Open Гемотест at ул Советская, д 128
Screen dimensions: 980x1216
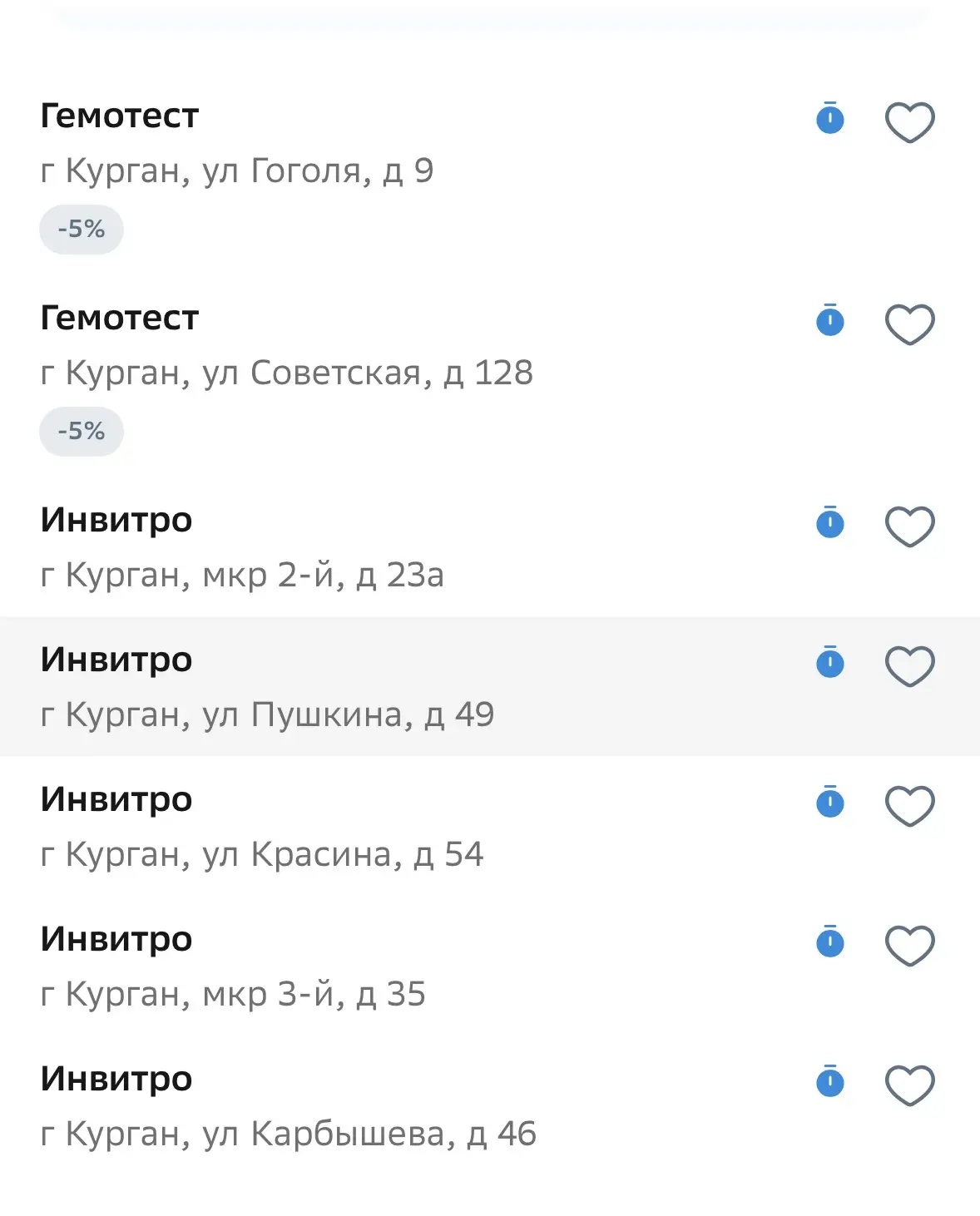[x=490, y=376]
